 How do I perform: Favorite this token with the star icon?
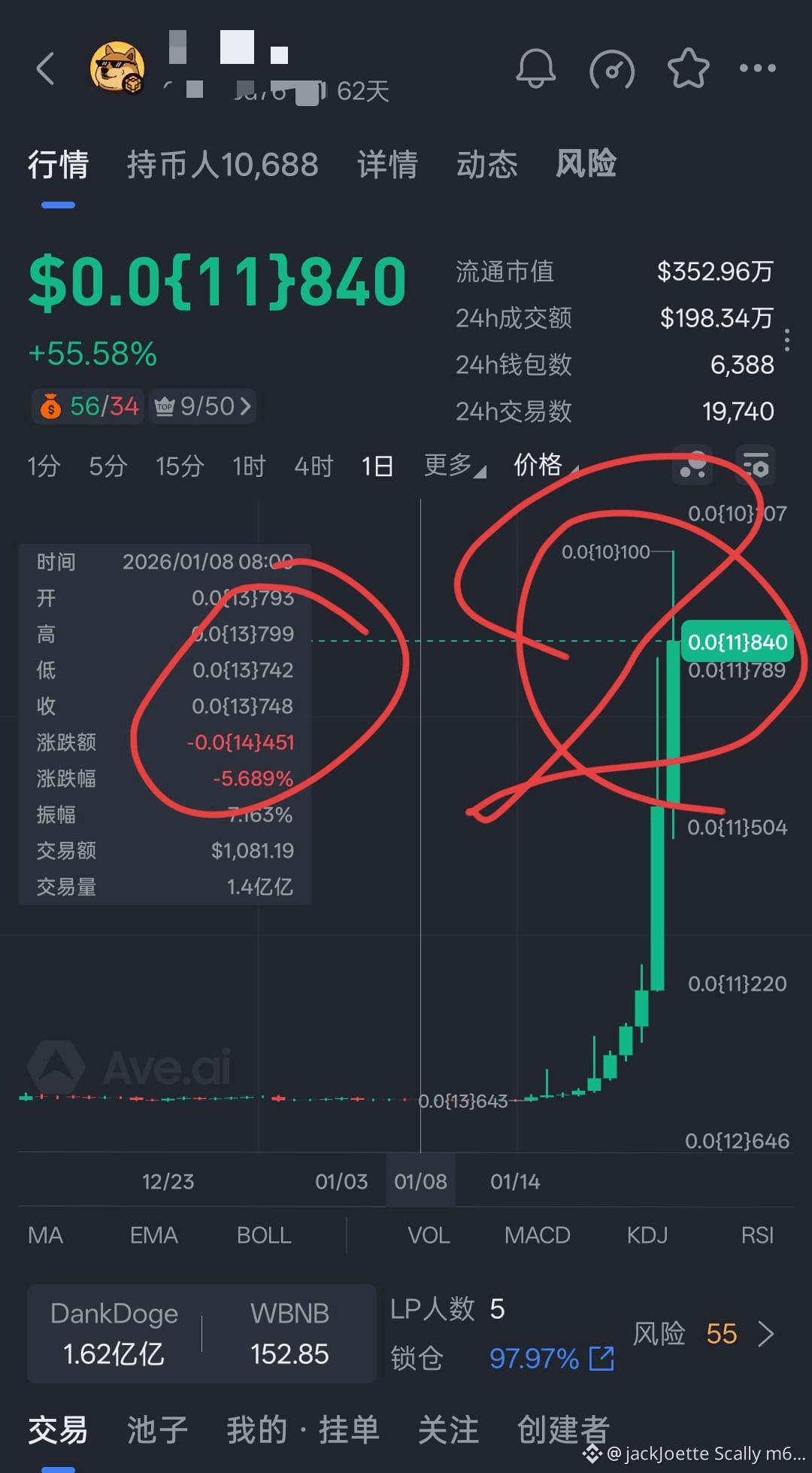[x=686, y=69]
